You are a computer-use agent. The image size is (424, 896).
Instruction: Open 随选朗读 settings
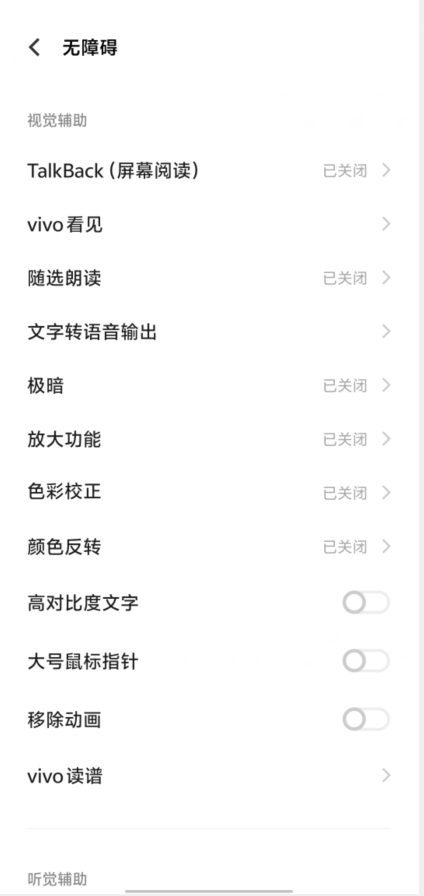[209, 278]
